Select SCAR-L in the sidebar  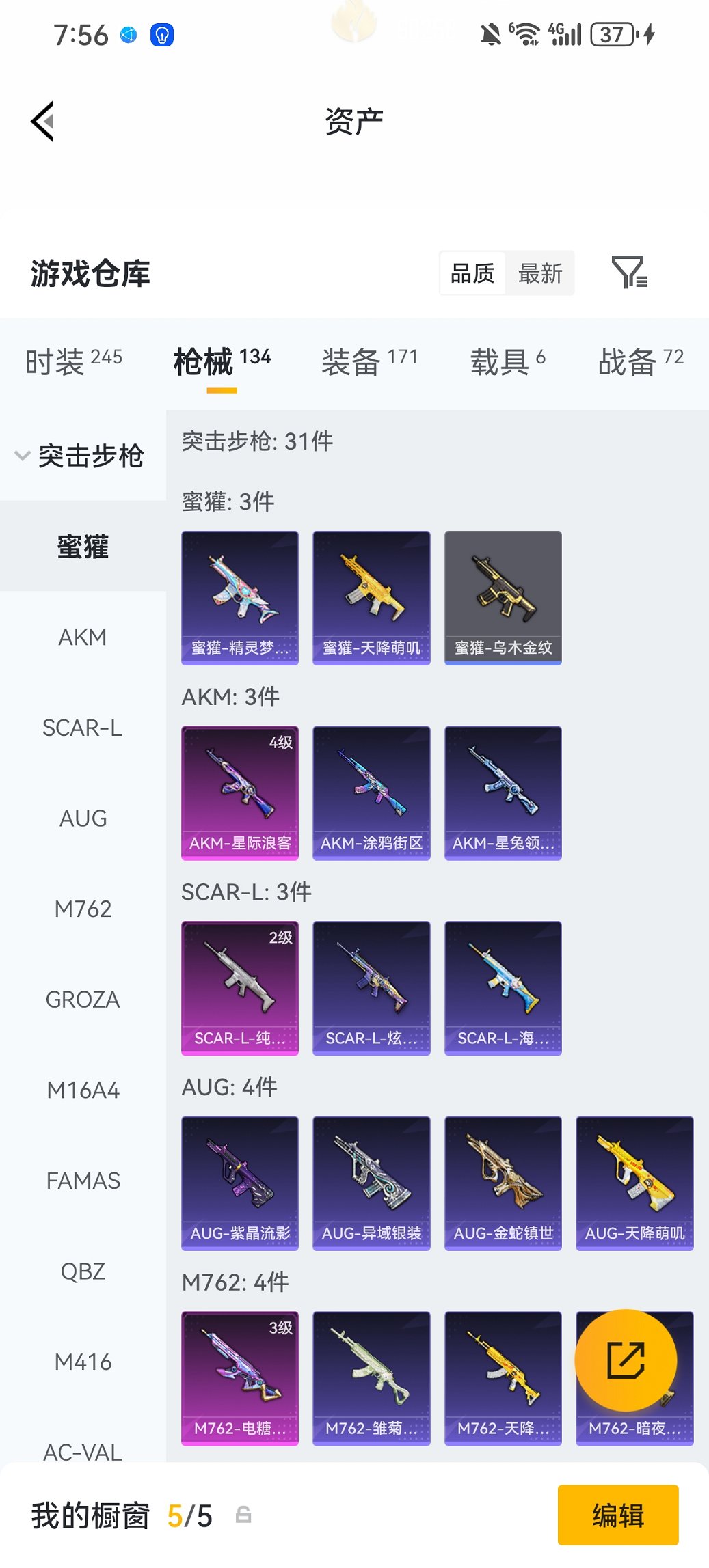coord(83,728)
